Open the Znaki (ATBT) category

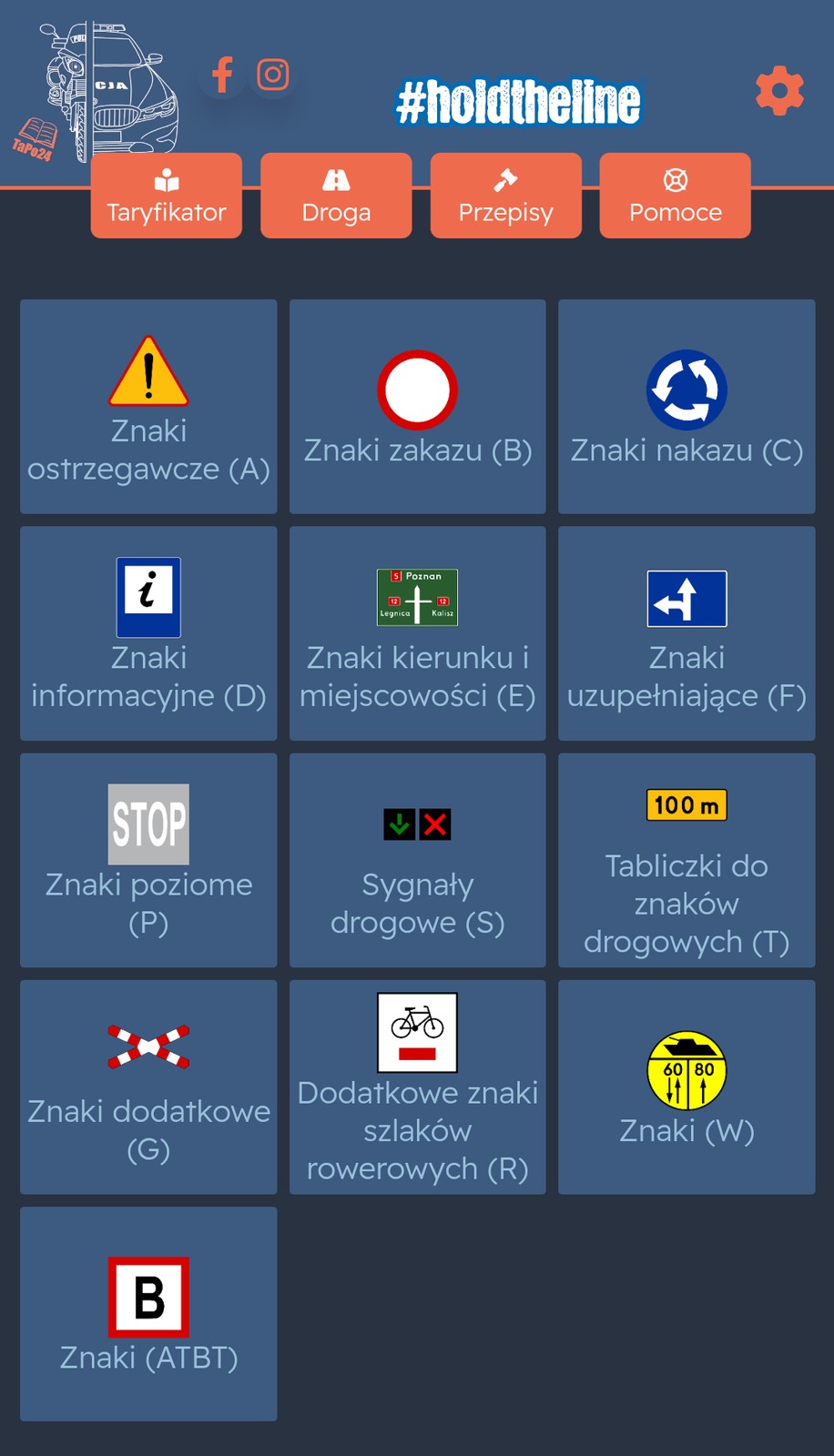tap(147, 1313)
